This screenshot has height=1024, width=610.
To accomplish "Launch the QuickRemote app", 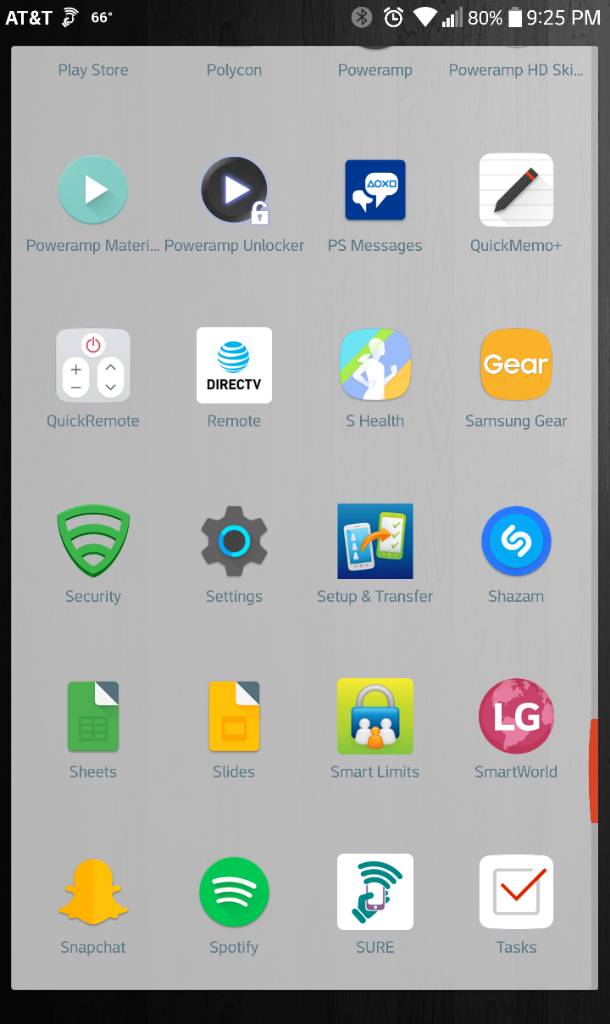I will [93, 366].
